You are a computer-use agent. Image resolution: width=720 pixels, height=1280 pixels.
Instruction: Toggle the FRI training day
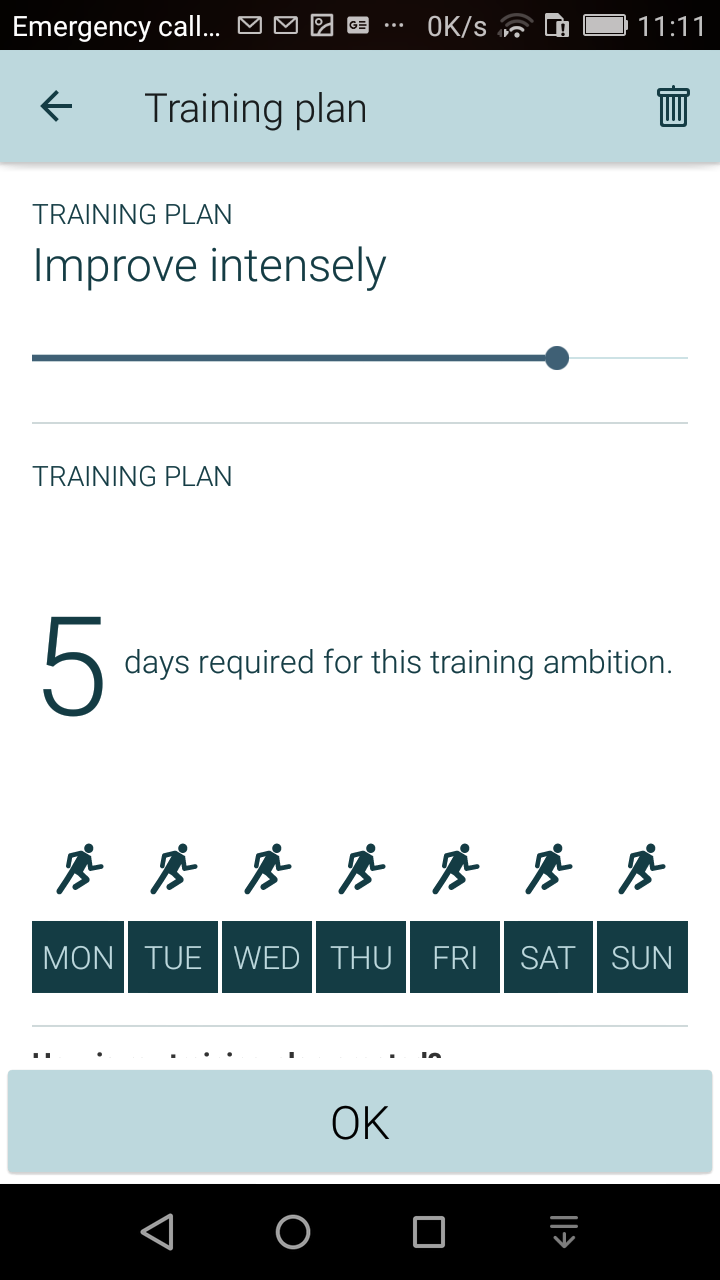point(455,957)
